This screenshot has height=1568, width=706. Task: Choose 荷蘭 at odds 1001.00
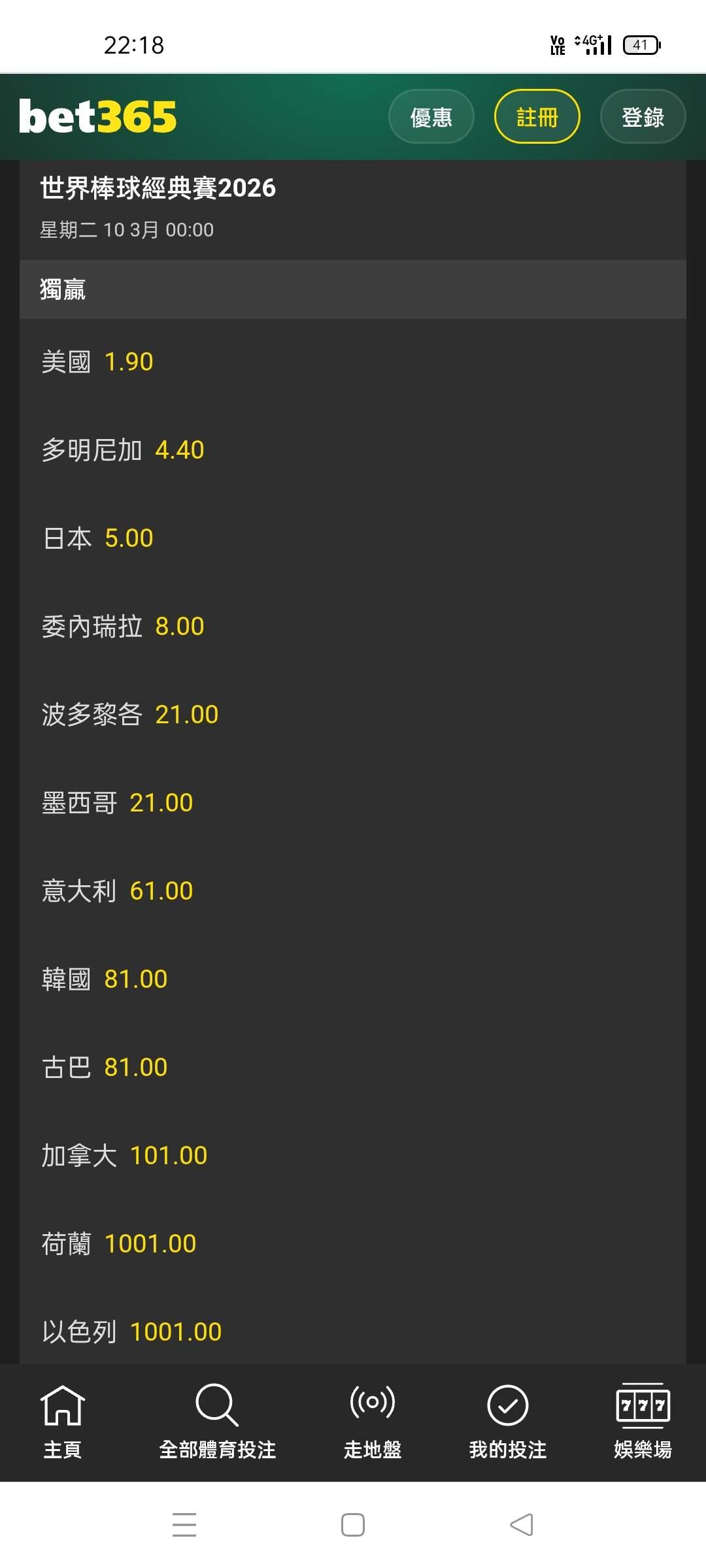tap(119, 1244)
